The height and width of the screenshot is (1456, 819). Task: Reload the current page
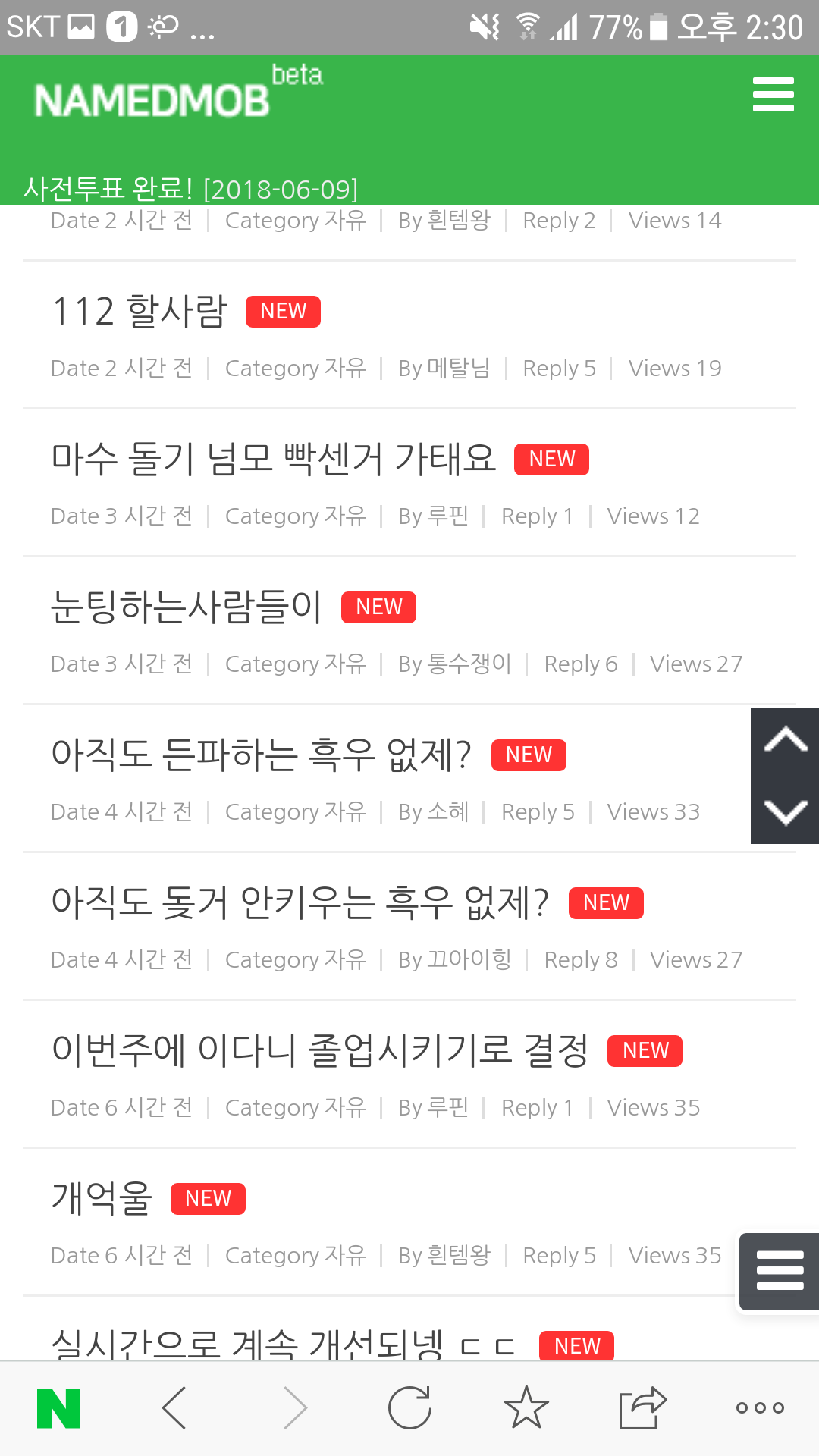click(409, 1408)
